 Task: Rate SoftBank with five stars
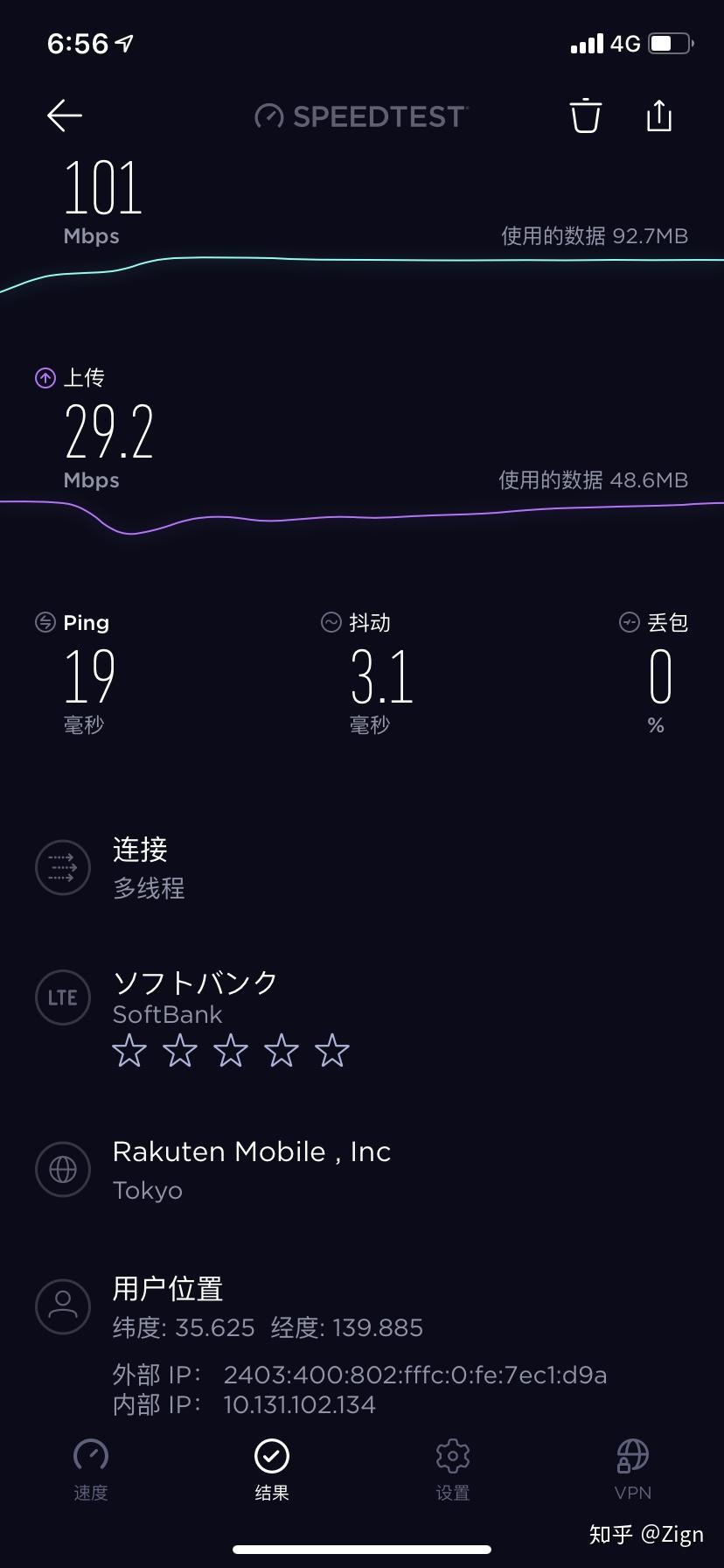[332, 1051]
